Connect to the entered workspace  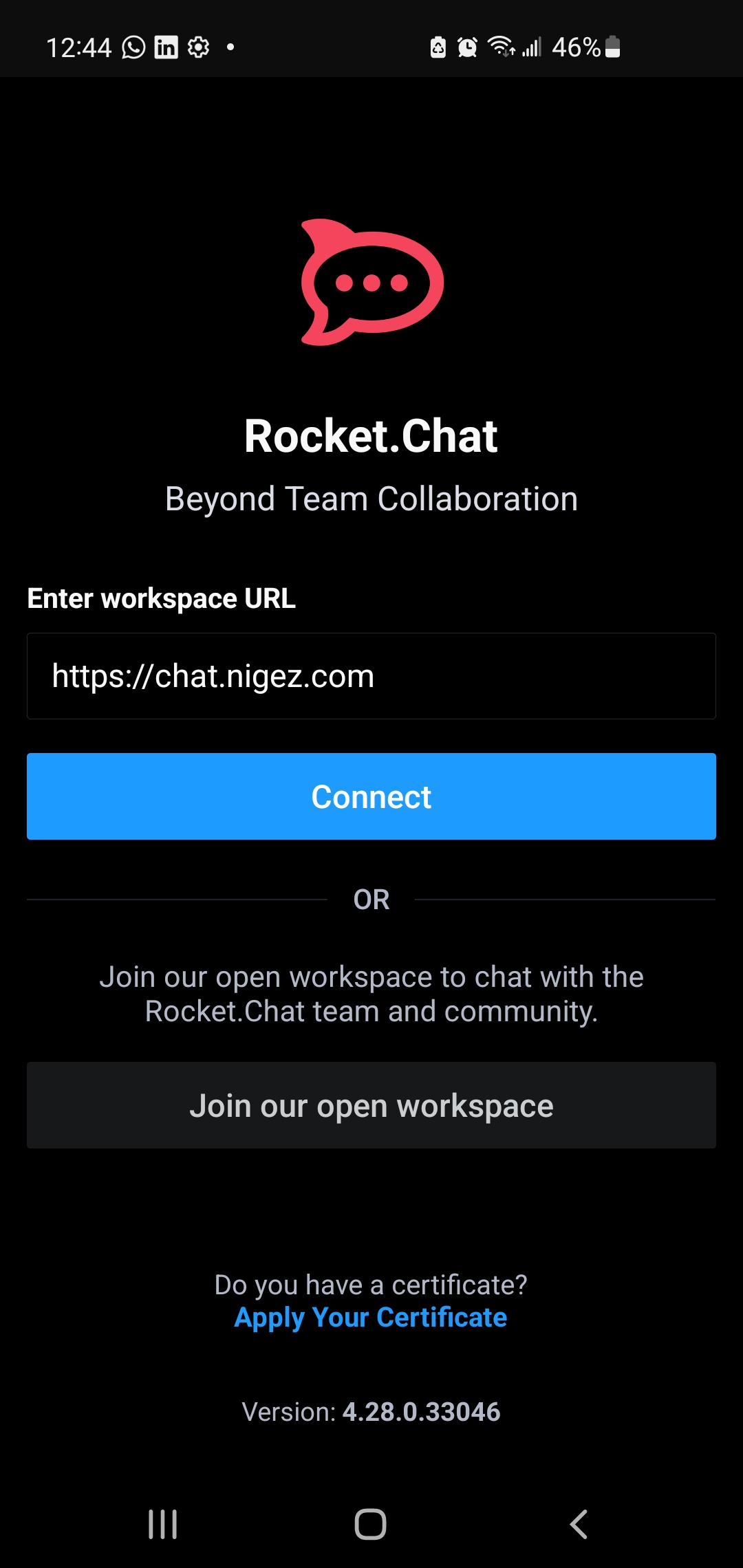371,796
